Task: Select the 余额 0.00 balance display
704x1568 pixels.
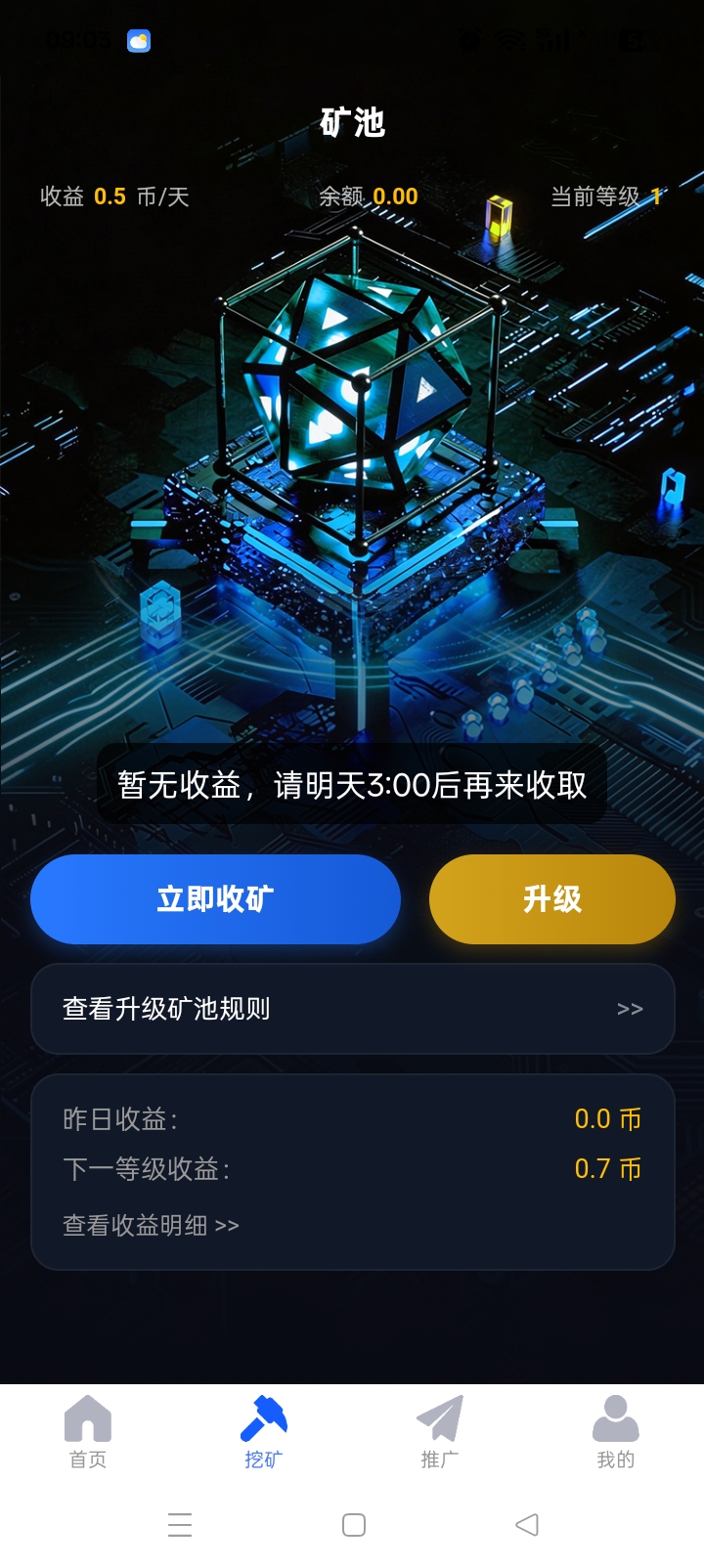Action: point(367,196)
